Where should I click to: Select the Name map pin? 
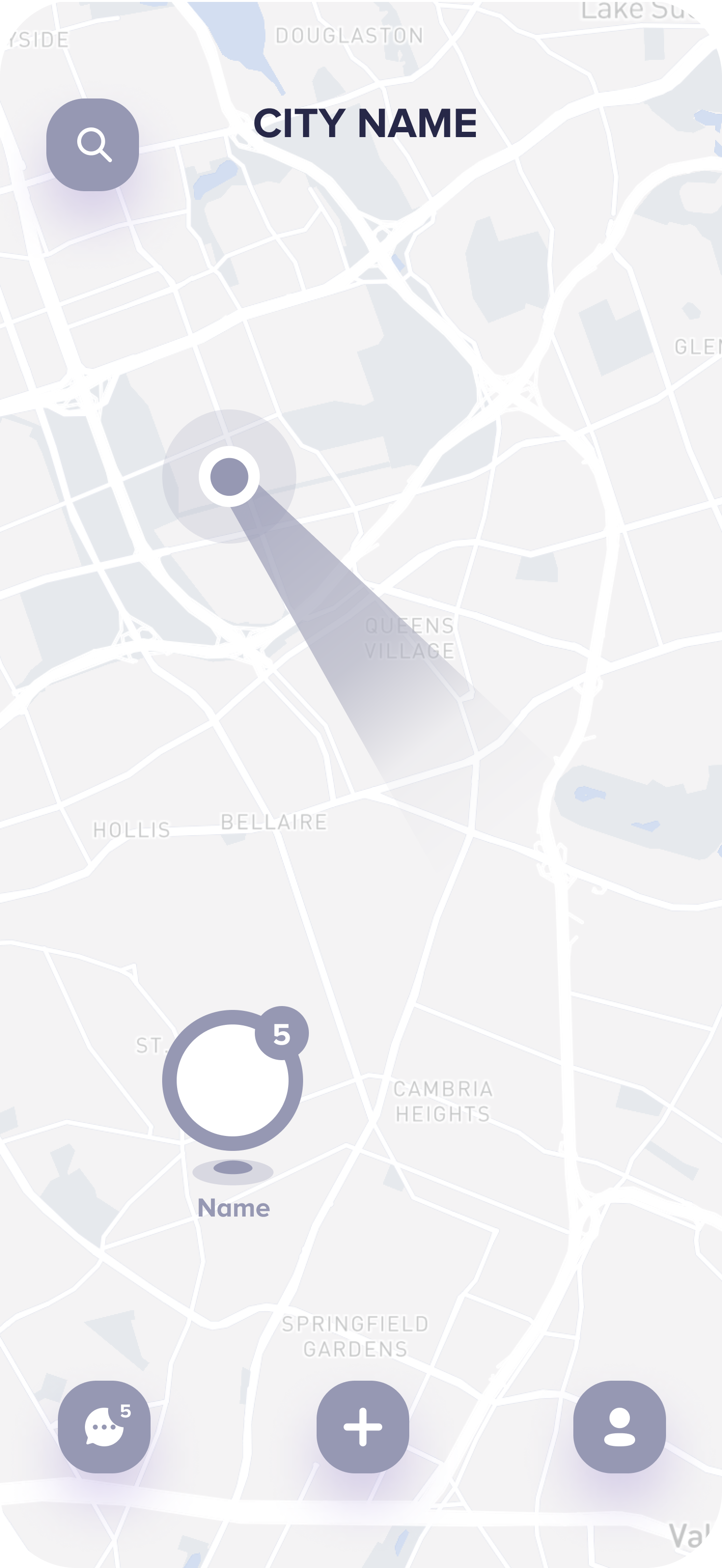pyautogui.click(x=232, y=1080)
